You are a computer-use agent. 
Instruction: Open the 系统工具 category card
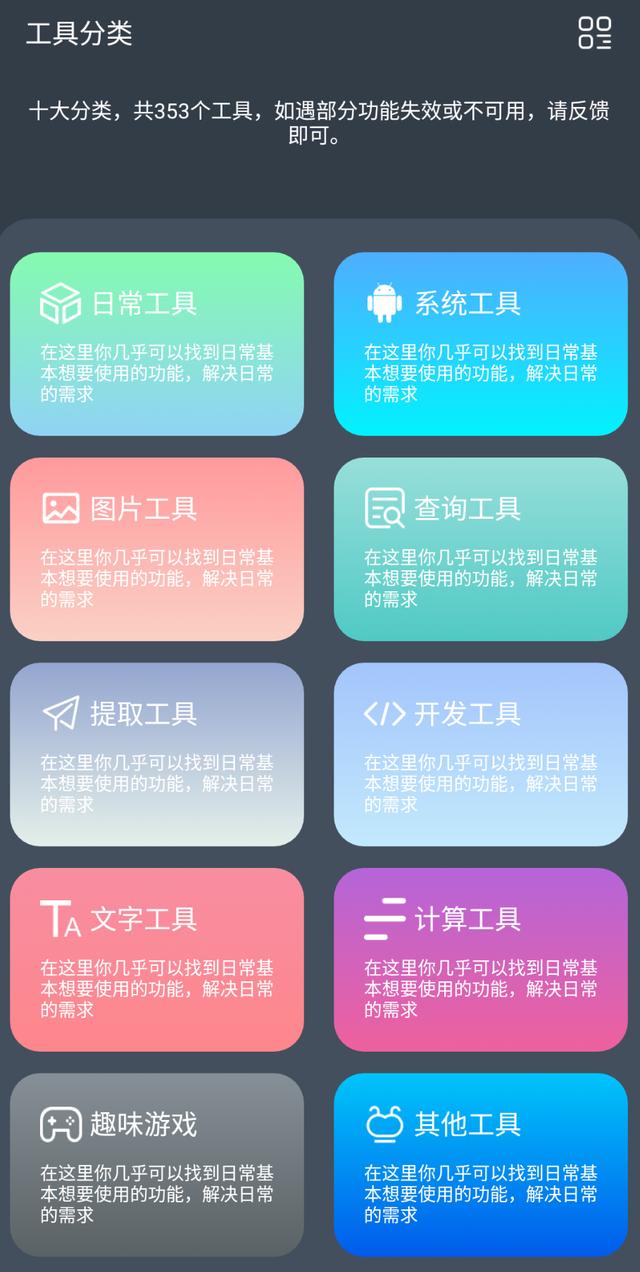pos(480,344)
